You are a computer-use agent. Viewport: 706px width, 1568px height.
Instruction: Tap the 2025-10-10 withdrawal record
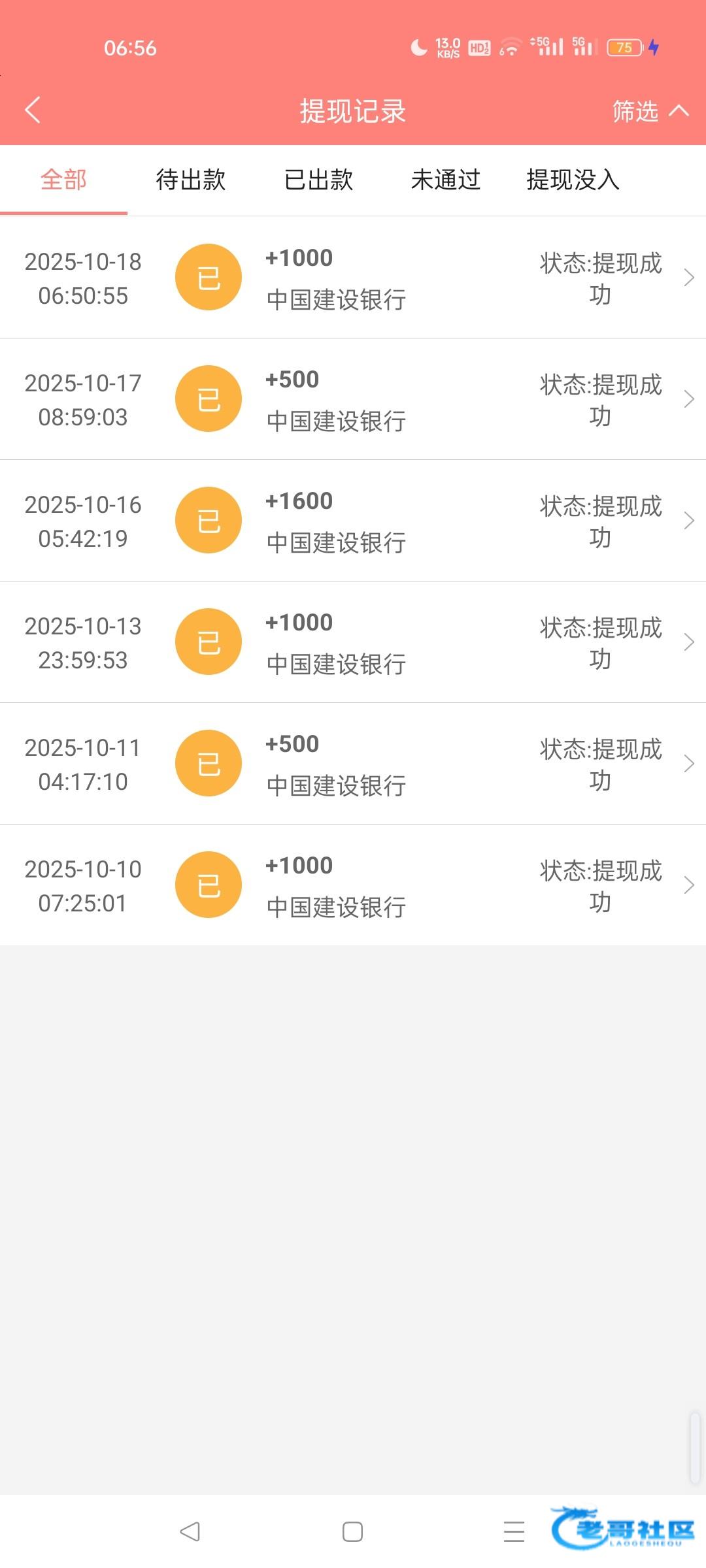pyautogui.click(x=353, y=885)
